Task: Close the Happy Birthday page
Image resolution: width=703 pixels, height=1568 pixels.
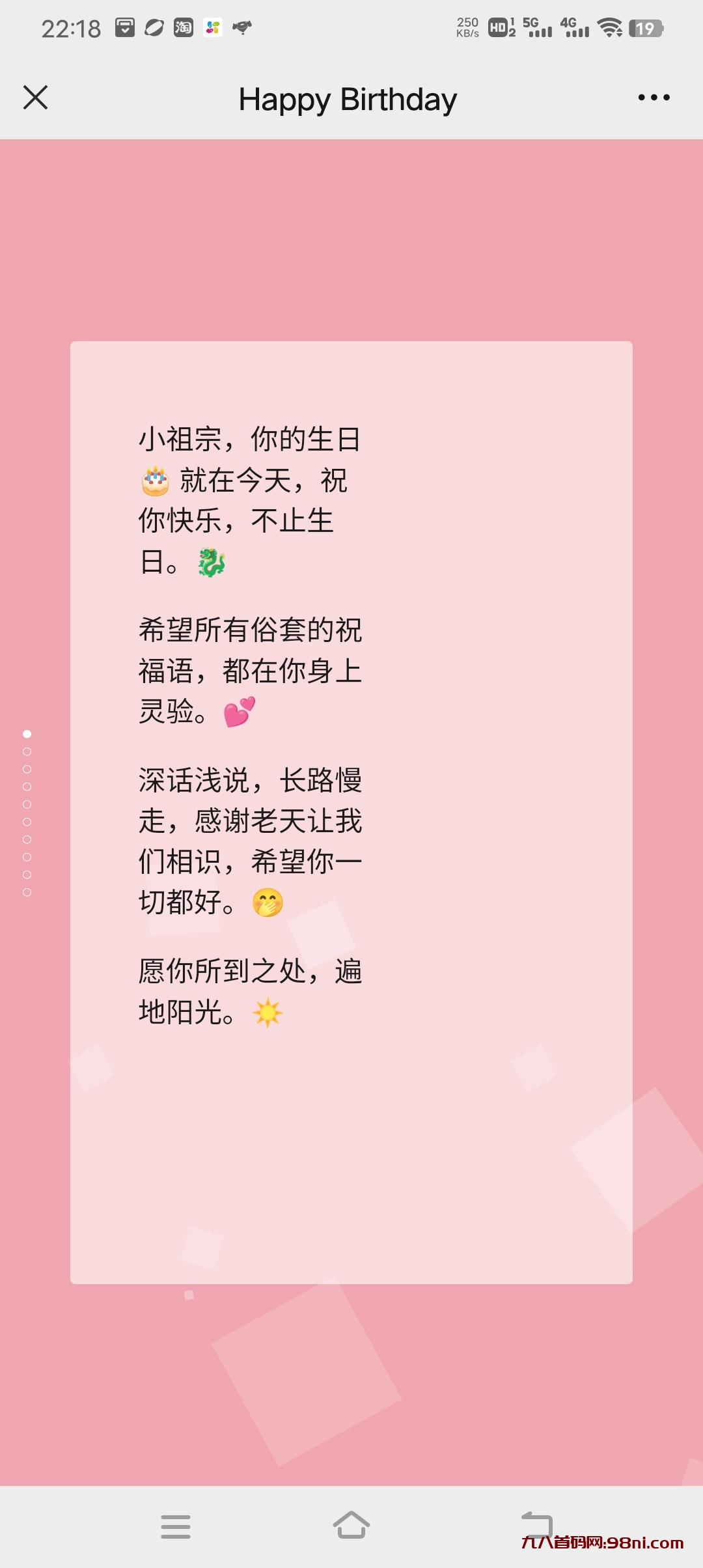Action: click(x=36, y=98)
